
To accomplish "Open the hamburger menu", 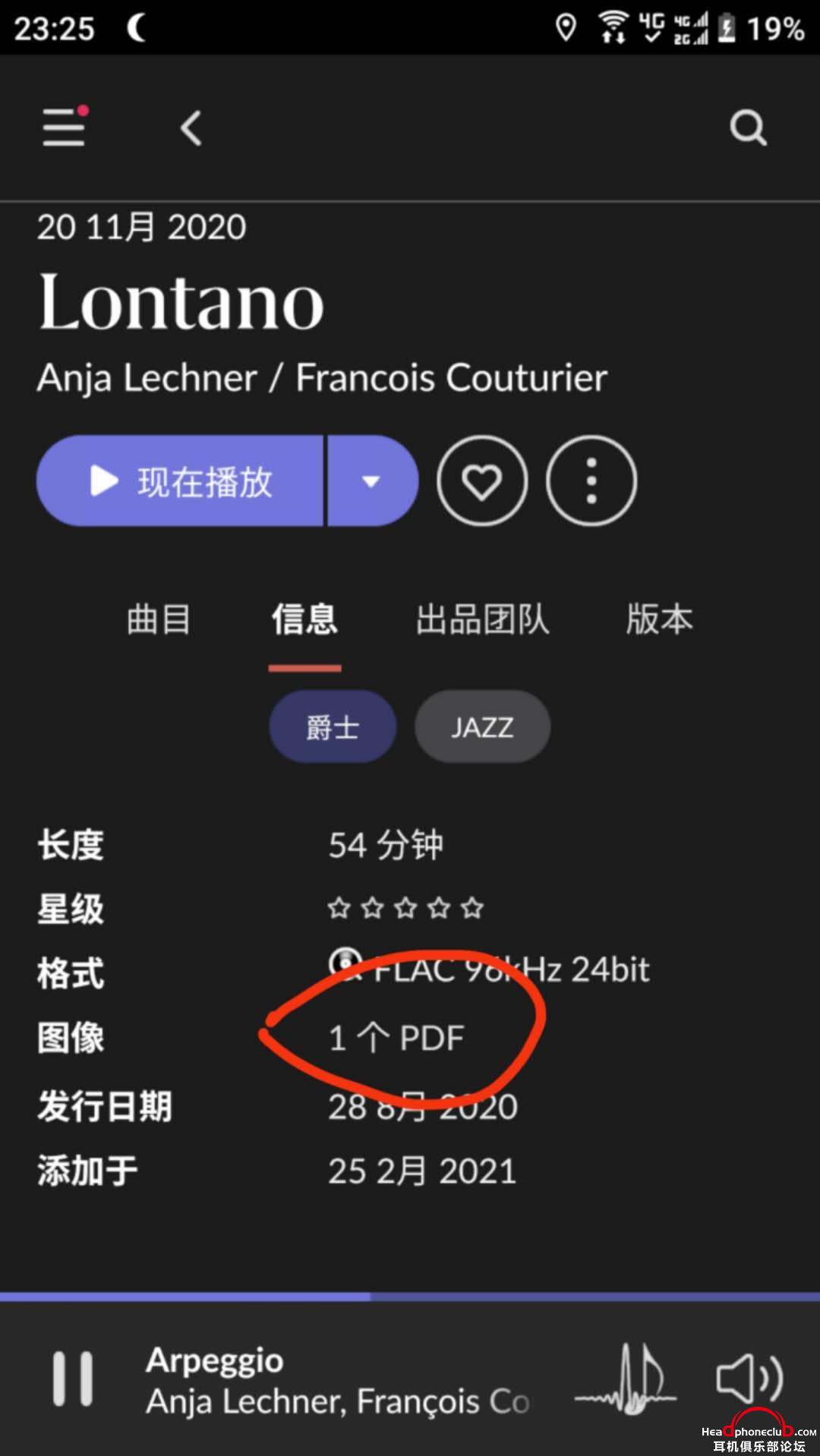I will 64,127.
